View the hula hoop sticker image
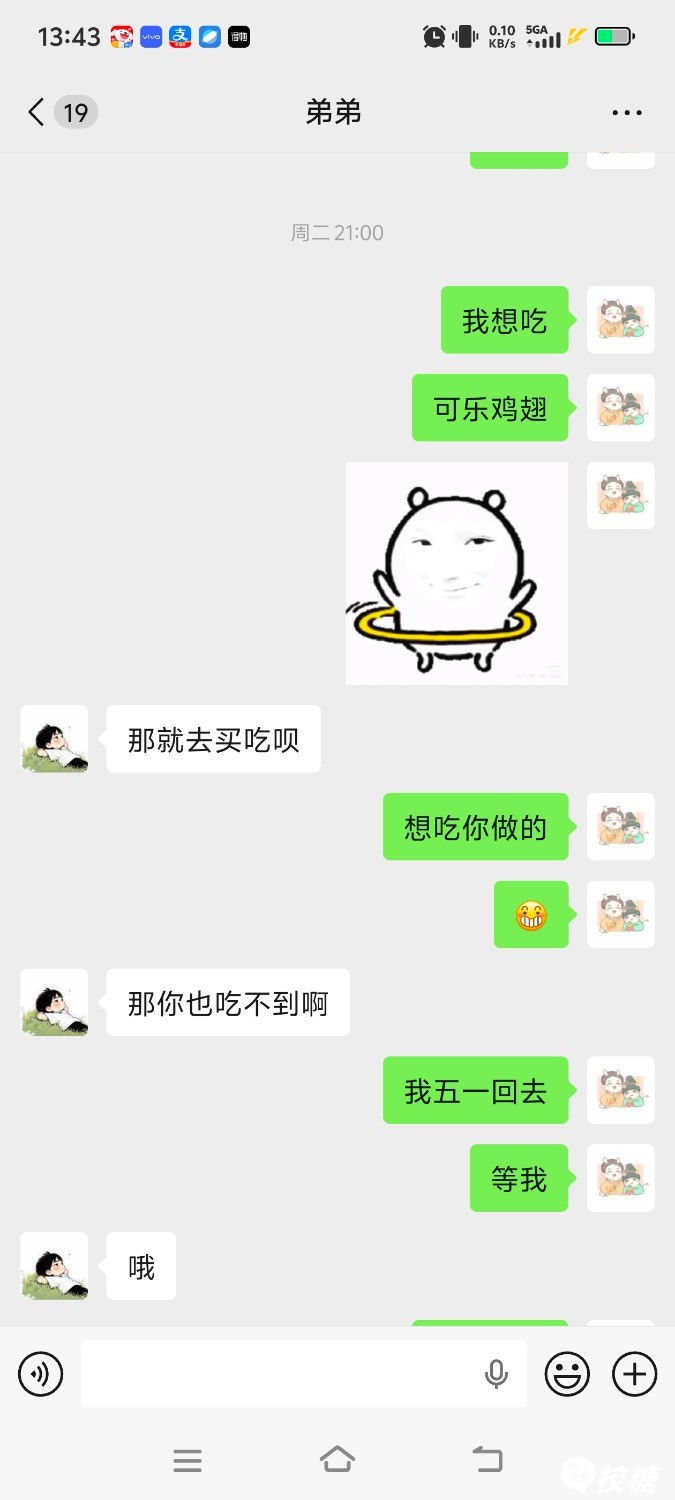The image size is (675, 1500). [x=456, y=573]
